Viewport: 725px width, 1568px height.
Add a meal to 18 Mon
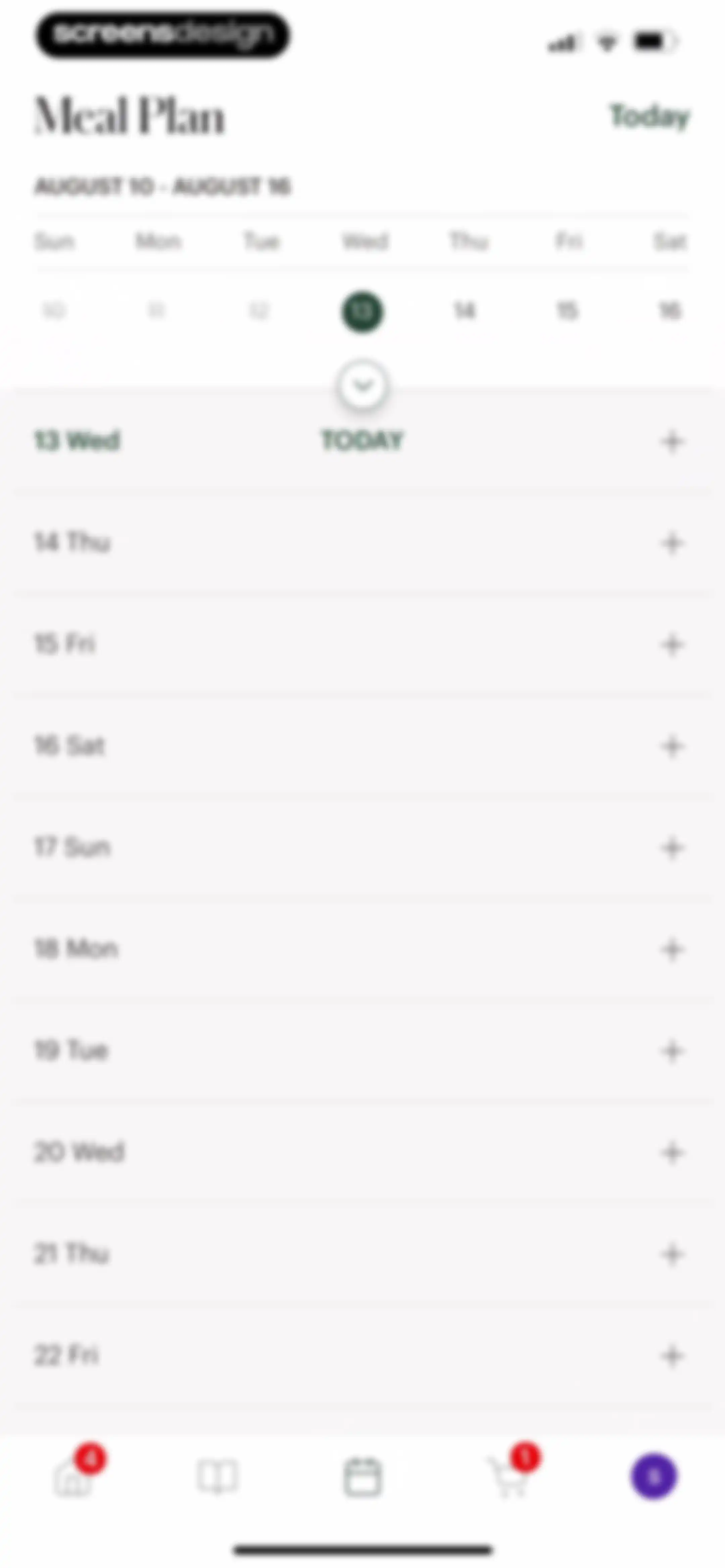click(672, 950)
